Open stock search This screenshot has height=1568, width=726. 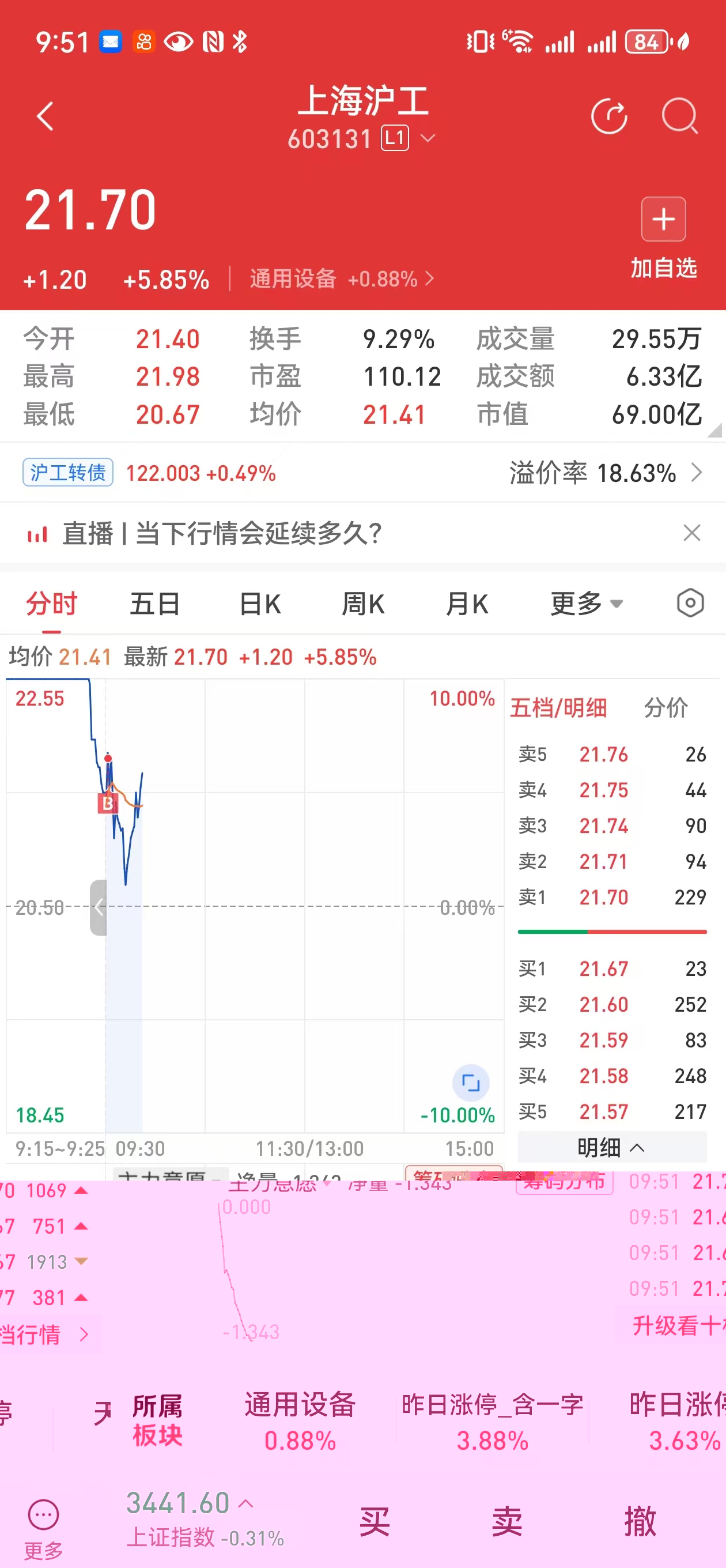pyautogui.click(x=679, y=116)
